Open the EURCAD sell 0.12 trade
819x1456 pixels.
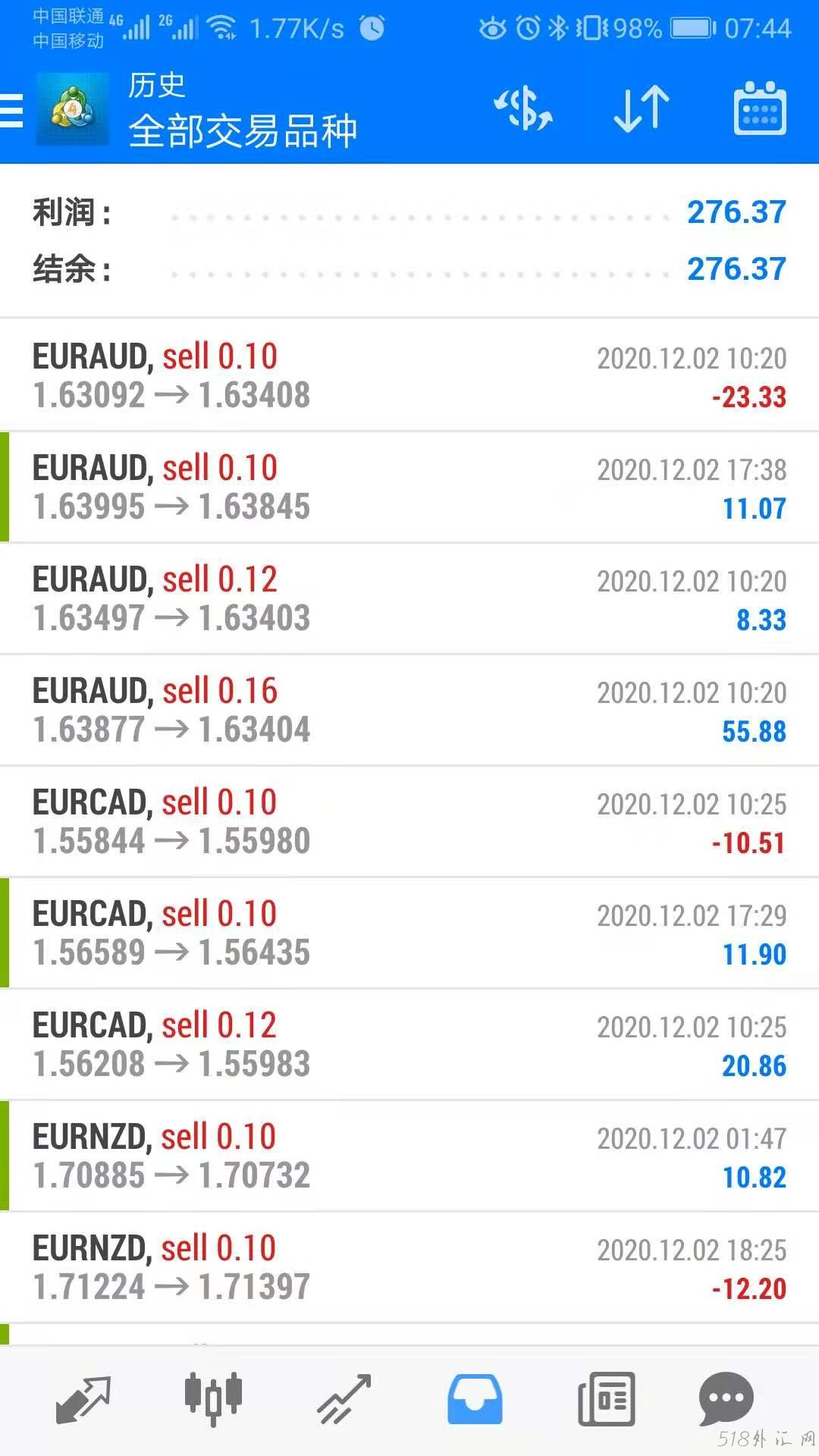(x=409, y=1044)
